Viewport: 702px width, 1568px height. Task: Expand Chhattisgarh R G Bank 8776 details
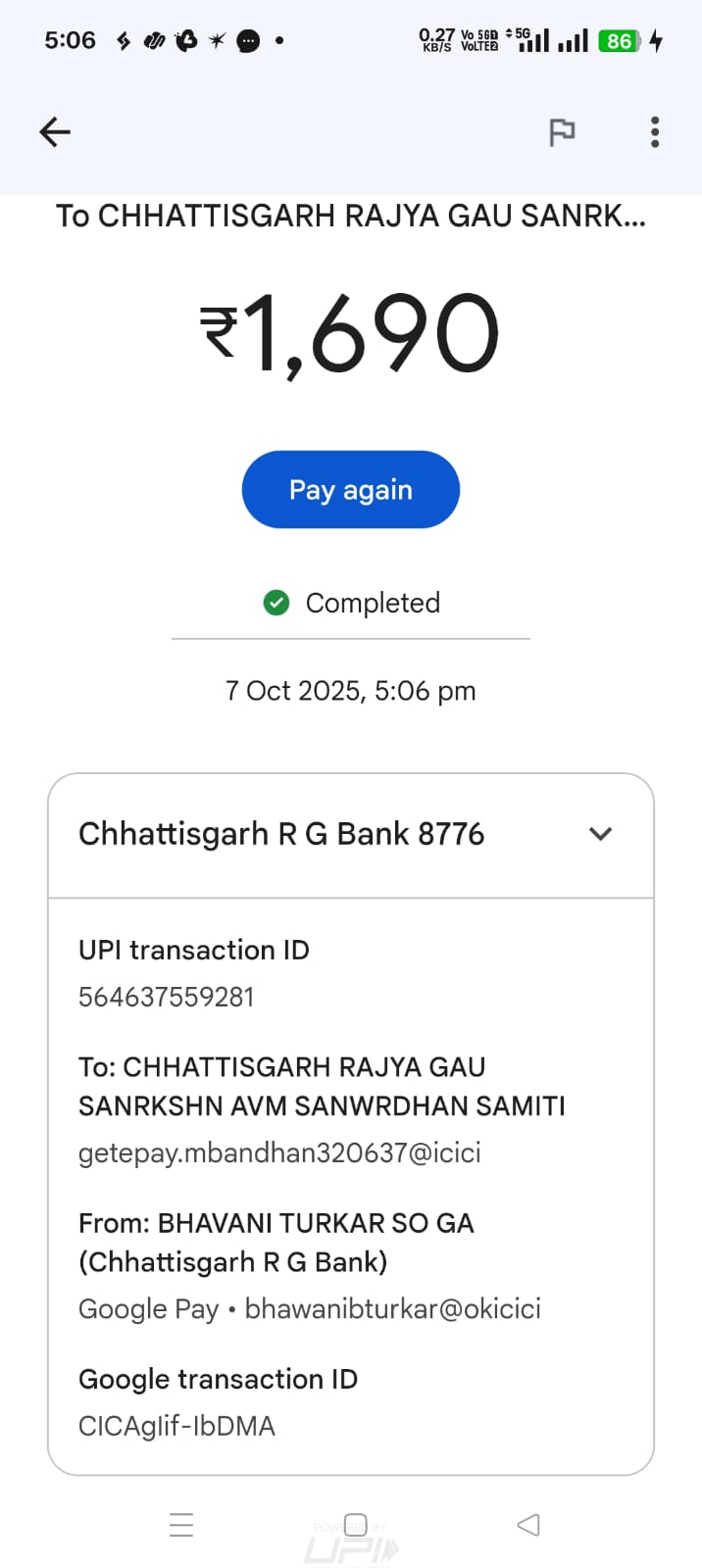tap(600, 834)
